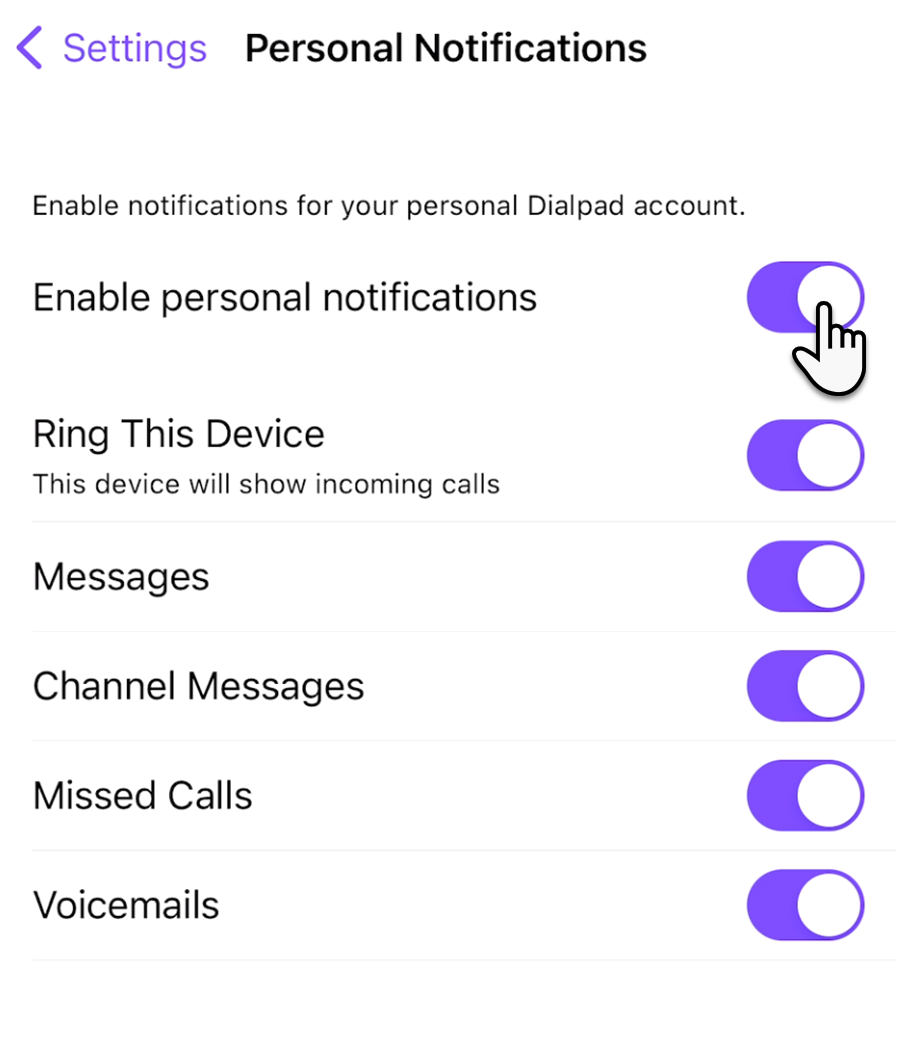This screenshot has height=1064, width=897.
Task: Return to Settings via back link
Action: pyautogui.click(x=134, y=47)
